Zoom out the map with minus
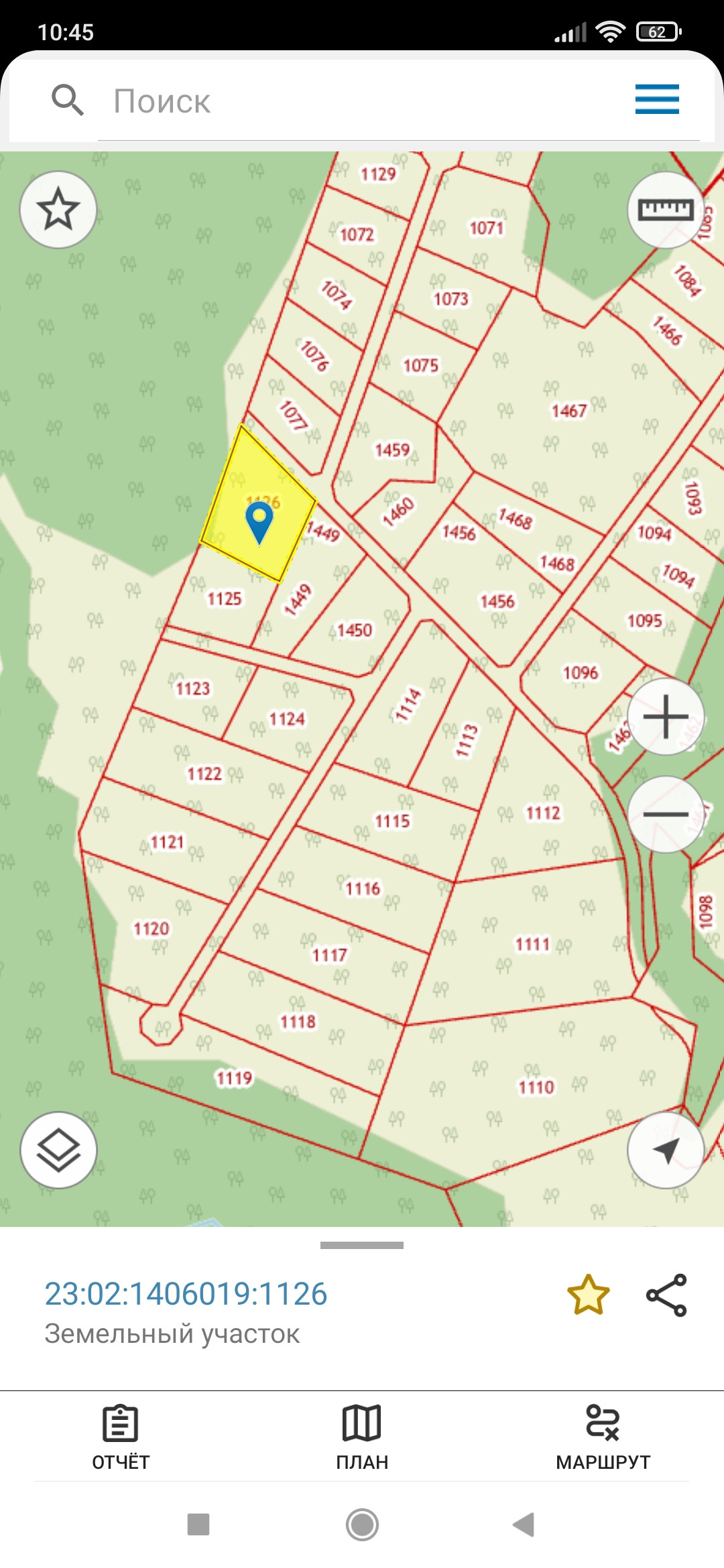The height and width of the screenshot is (1568, 724). point(665,814)
